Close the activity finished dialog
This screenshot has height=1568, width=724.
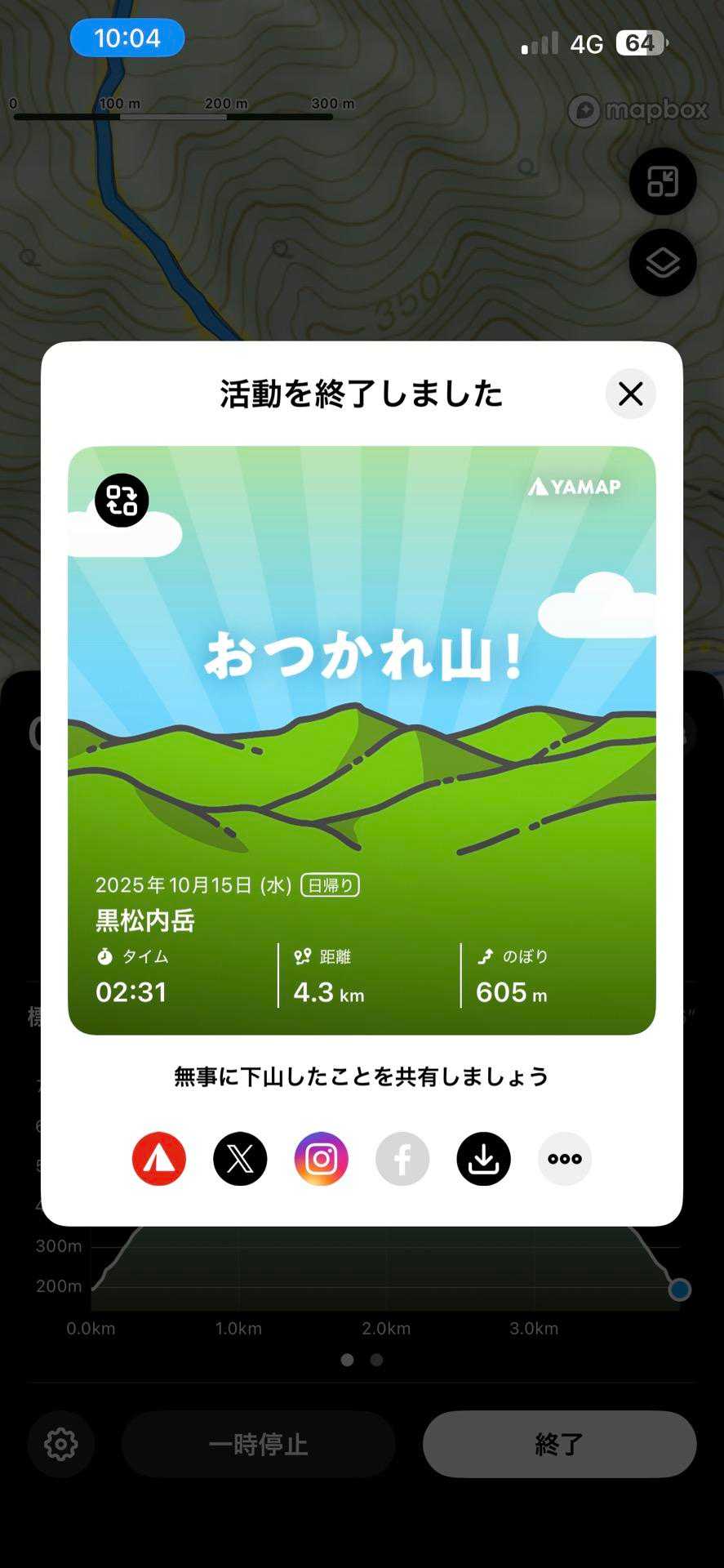630,394
